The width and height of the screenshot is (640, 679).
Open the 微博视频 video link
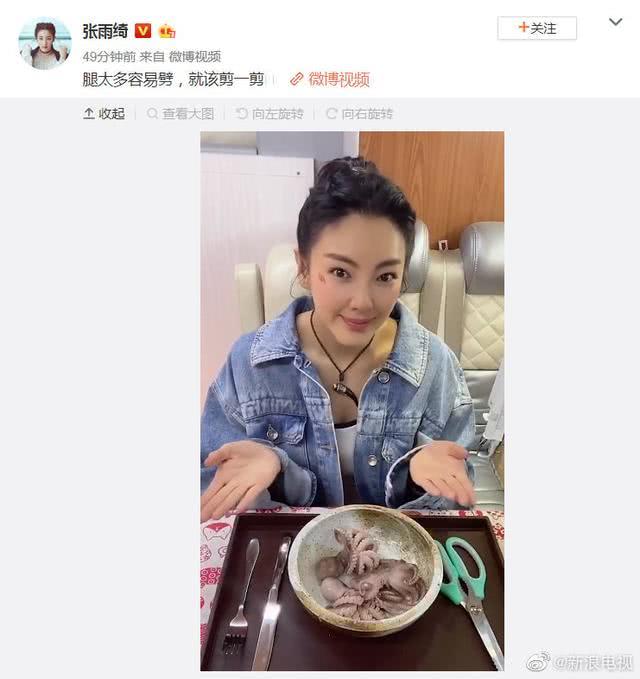(x=330, y=79)
